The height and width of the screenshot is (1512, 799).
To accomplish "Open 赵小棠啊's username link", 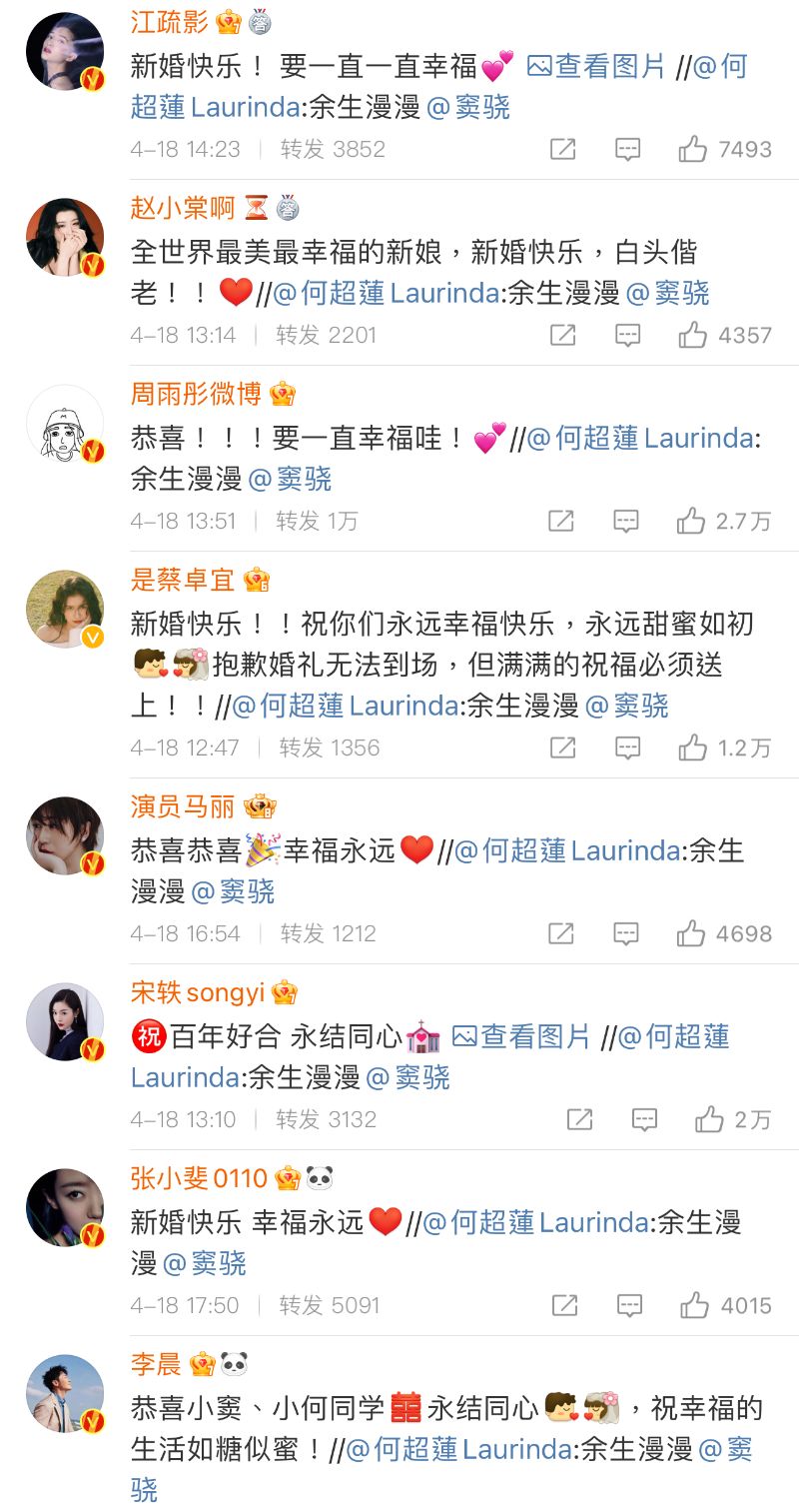I will click(183, 208).
